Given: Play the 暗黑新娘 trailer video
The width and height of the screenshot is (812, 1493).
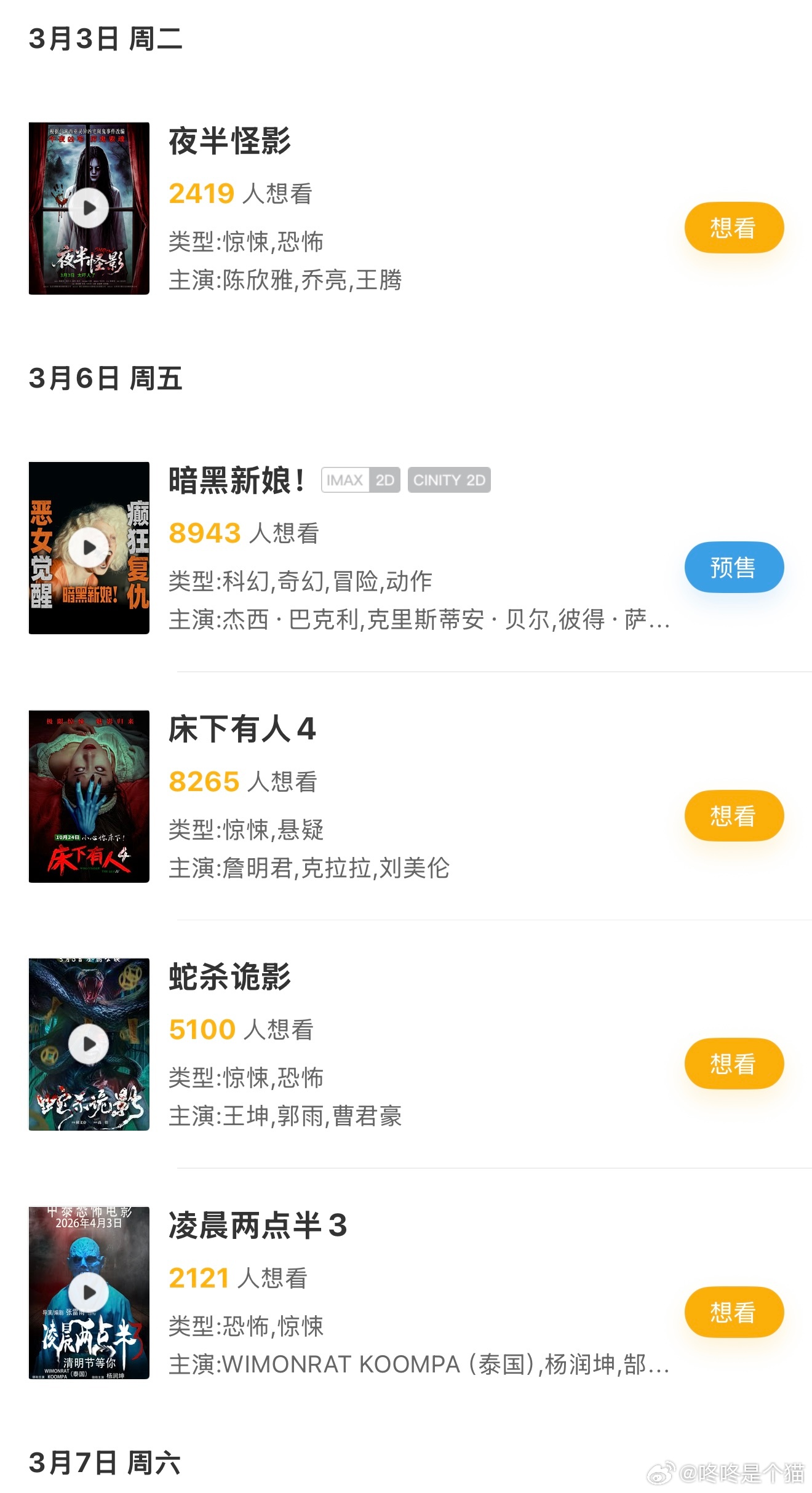Looking at the screenshot, I should [89, 546].
